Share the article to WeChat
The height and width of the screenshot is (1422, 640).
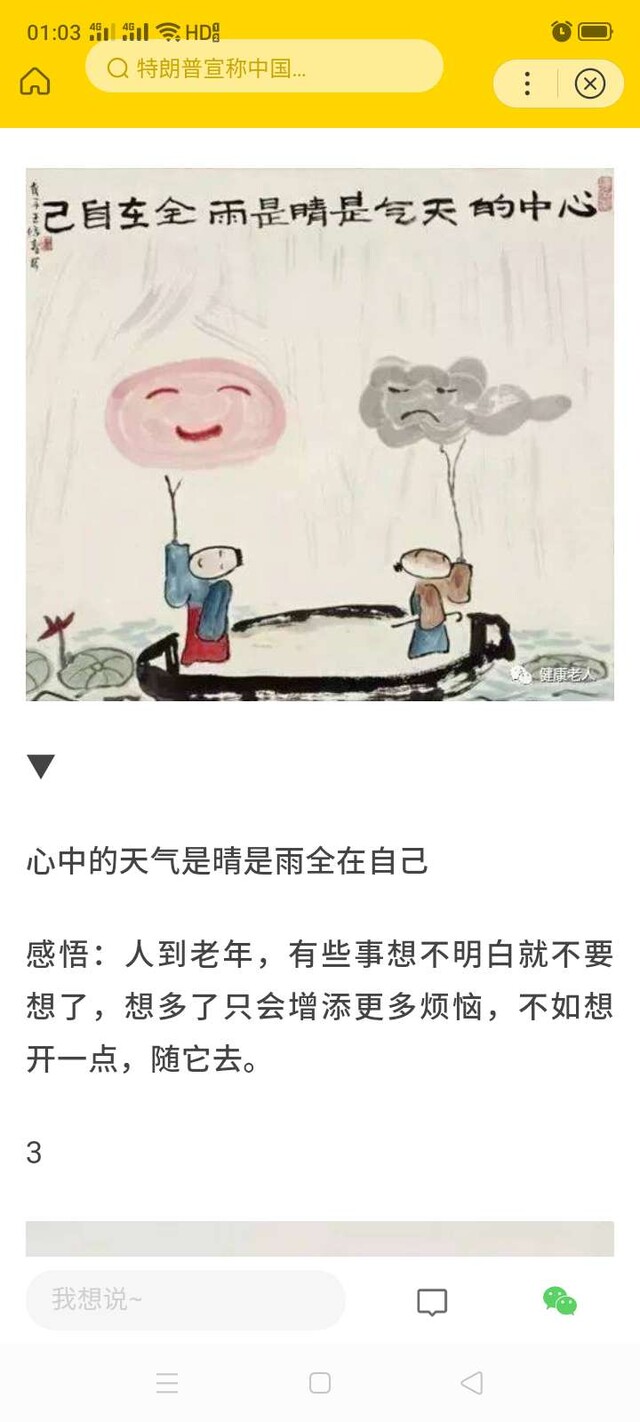pyautogui.click(x=560, y=1301)
